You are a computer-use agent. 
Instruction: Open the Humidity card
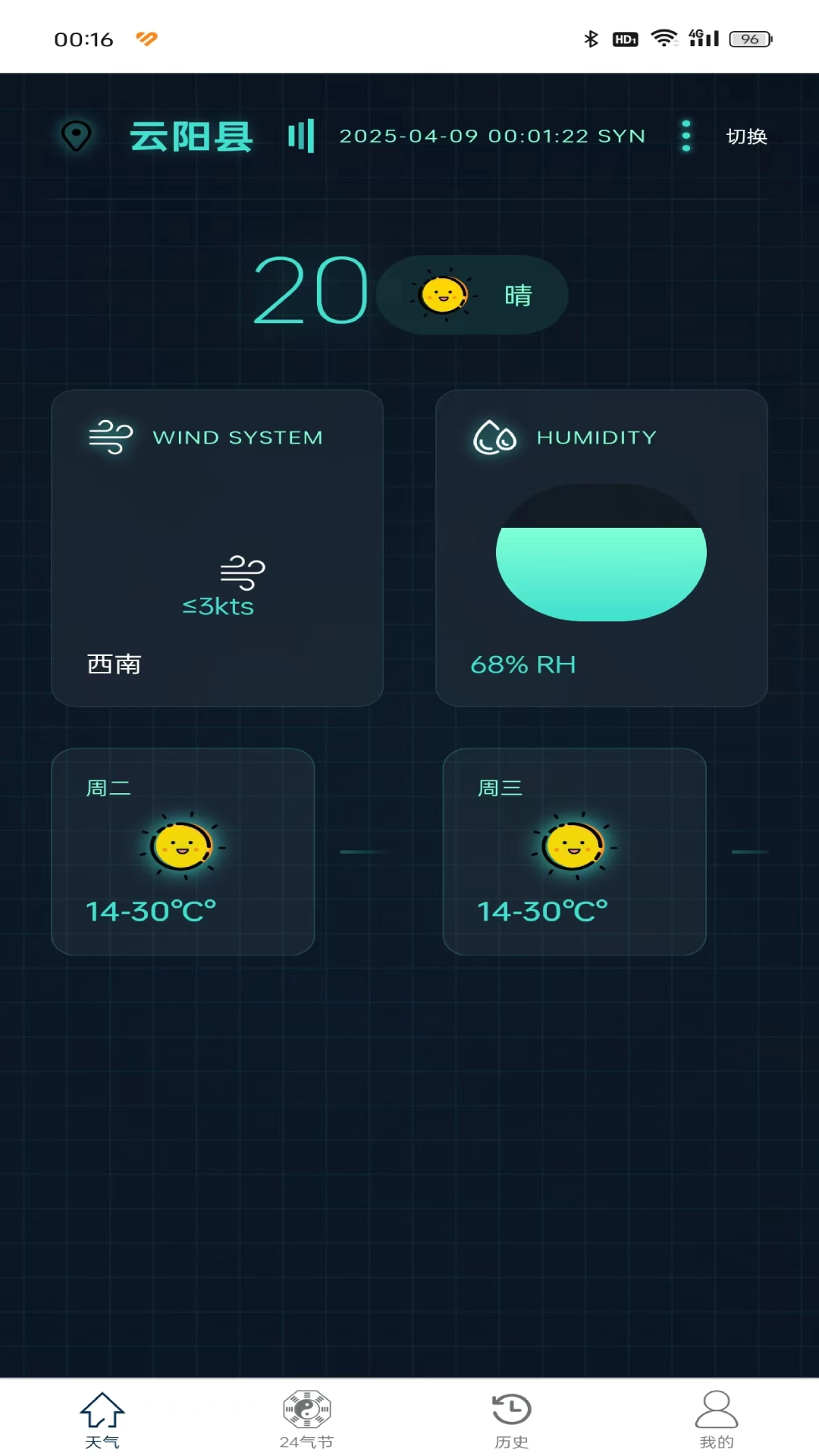tap(601, 548)
